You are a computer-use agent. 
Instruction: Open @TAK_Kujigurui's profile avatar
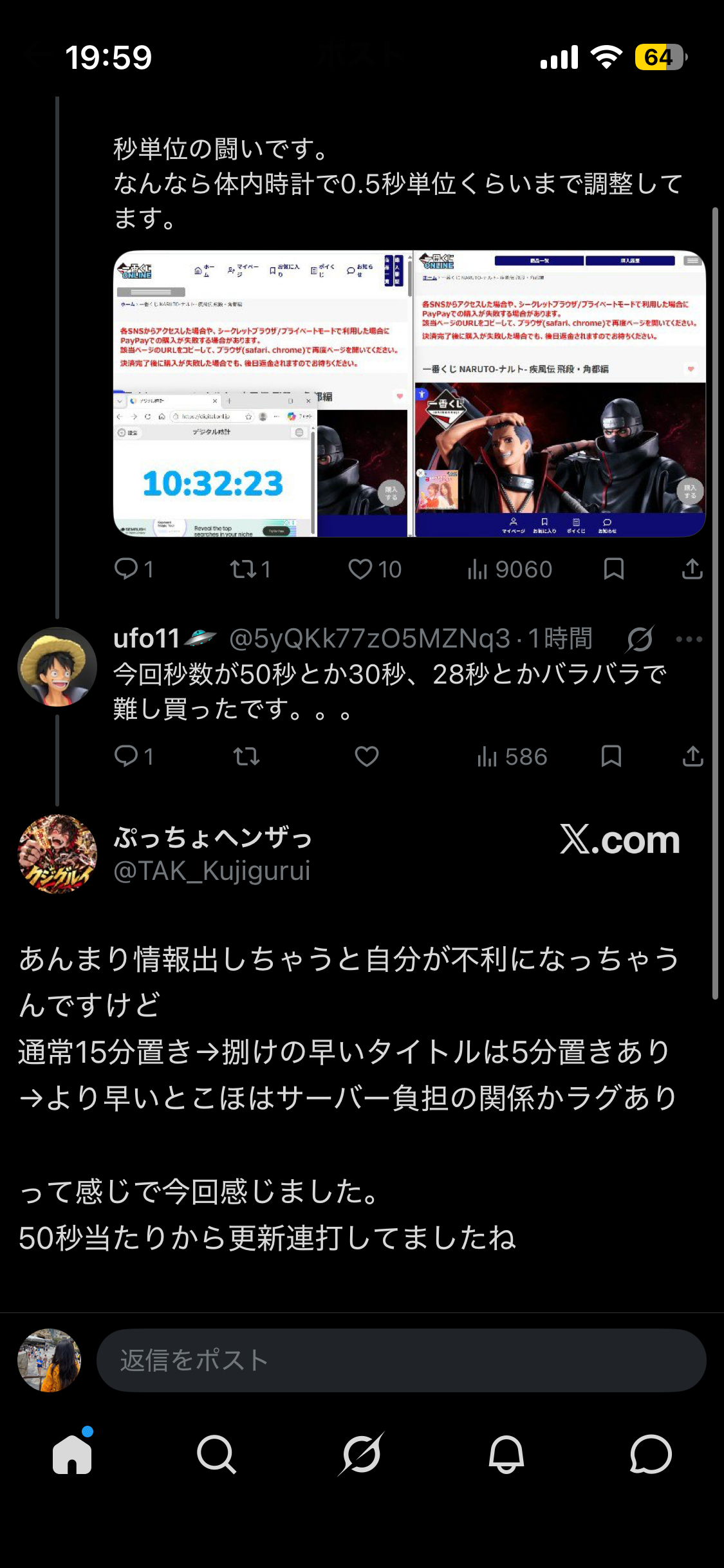pyautogui.click(x=57, y=854)
